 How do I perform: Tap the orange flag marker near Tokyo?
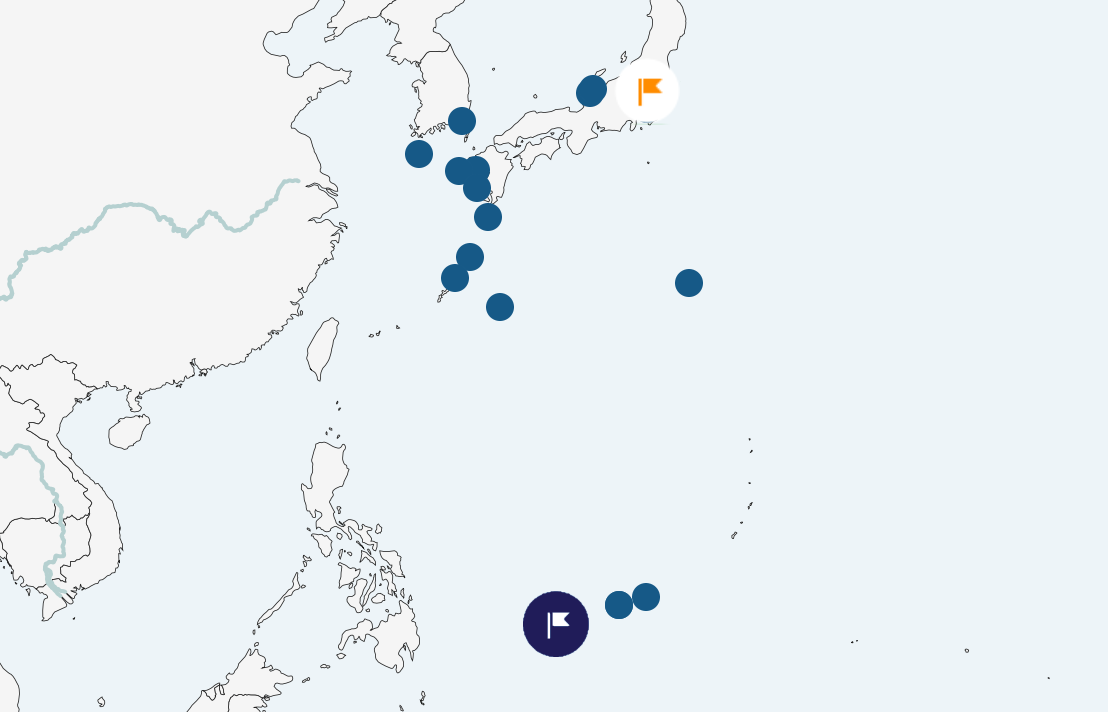click(x=647, y=91)
